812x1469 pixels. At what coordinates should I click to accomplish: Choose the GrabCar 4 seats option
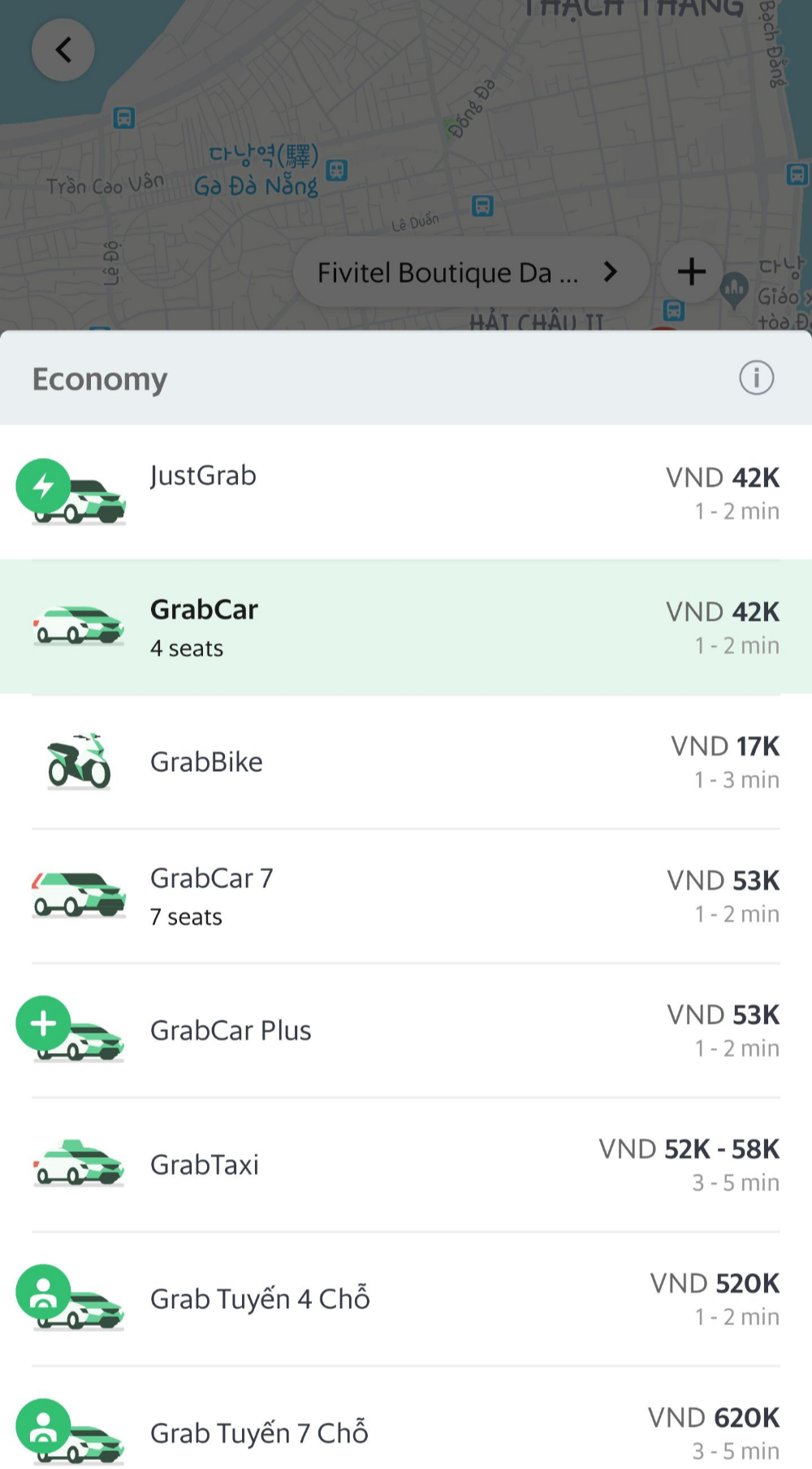[x=406, y=626]
